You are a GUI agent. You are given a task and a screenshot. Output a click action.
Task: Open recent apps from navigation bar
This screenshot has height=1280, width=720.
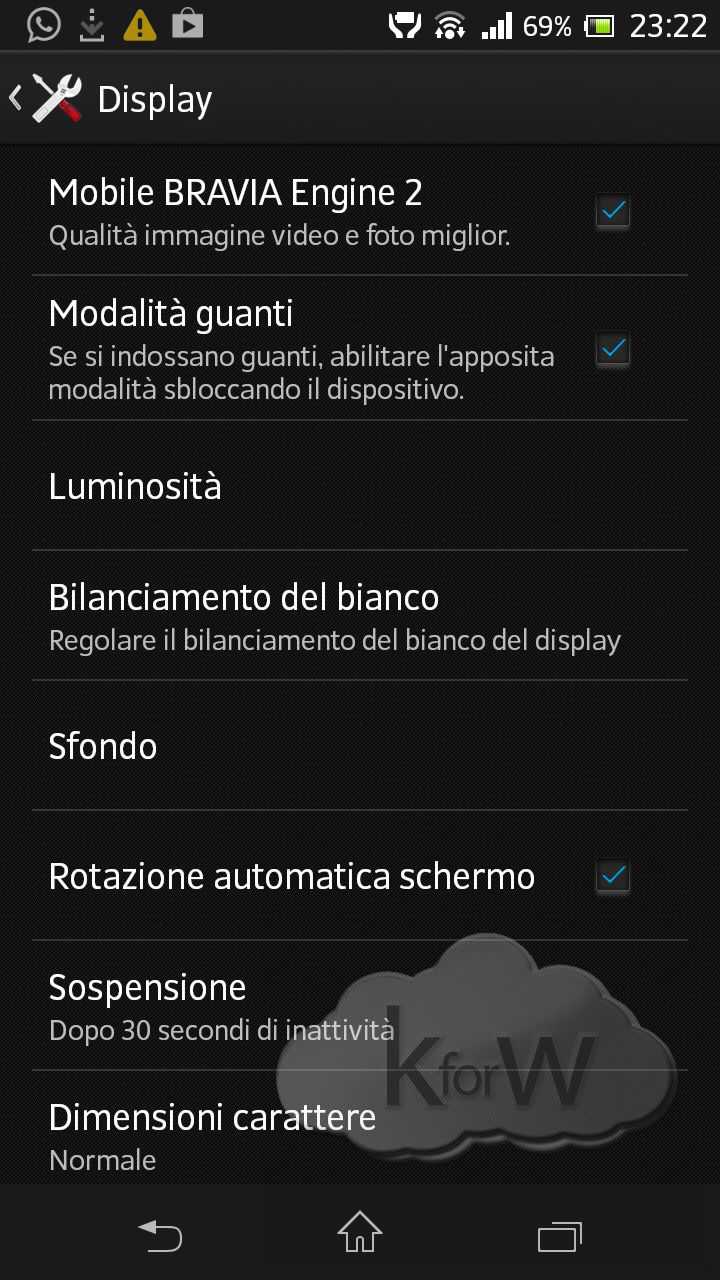pos(559,1234)
